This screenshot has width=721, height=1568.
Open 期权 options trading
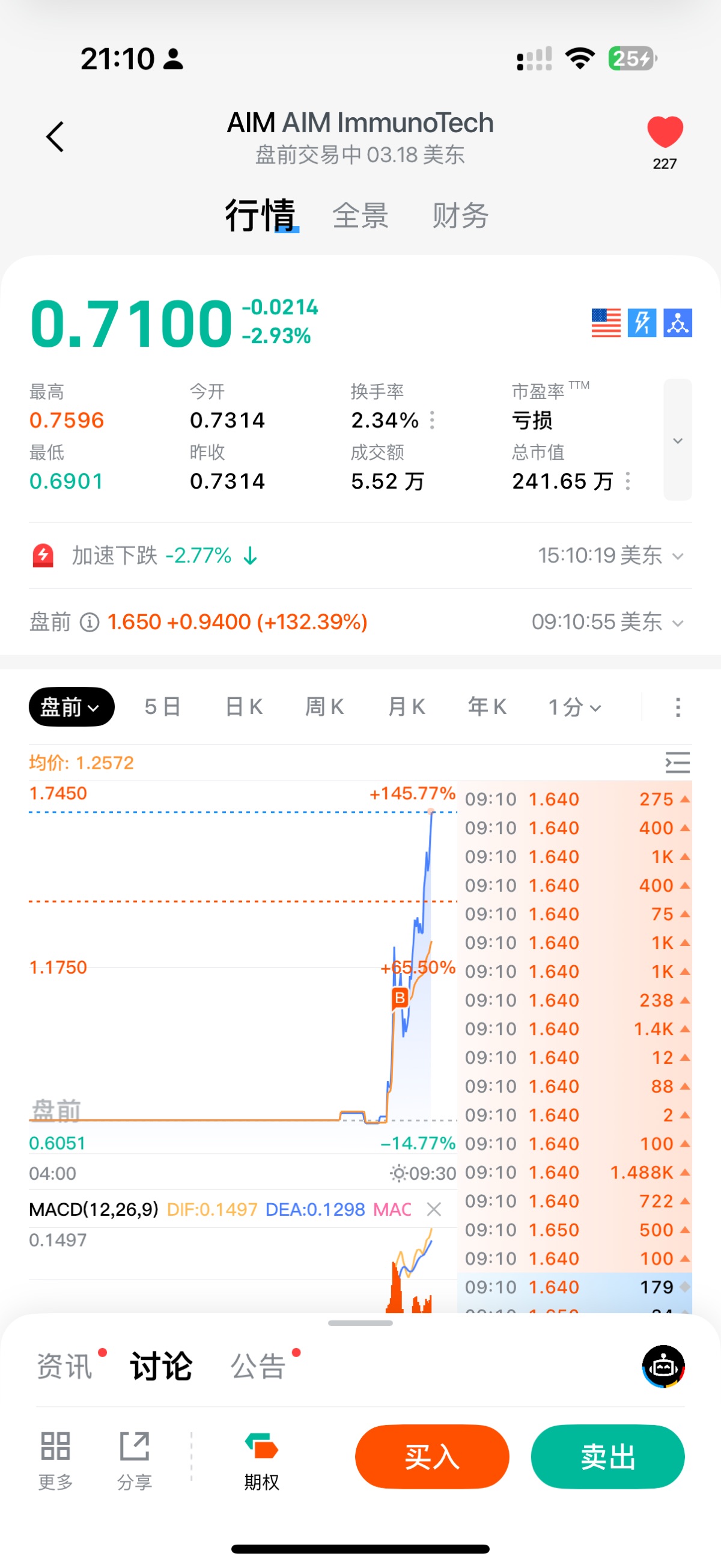pyautogui.click(x=261, y=1461)
